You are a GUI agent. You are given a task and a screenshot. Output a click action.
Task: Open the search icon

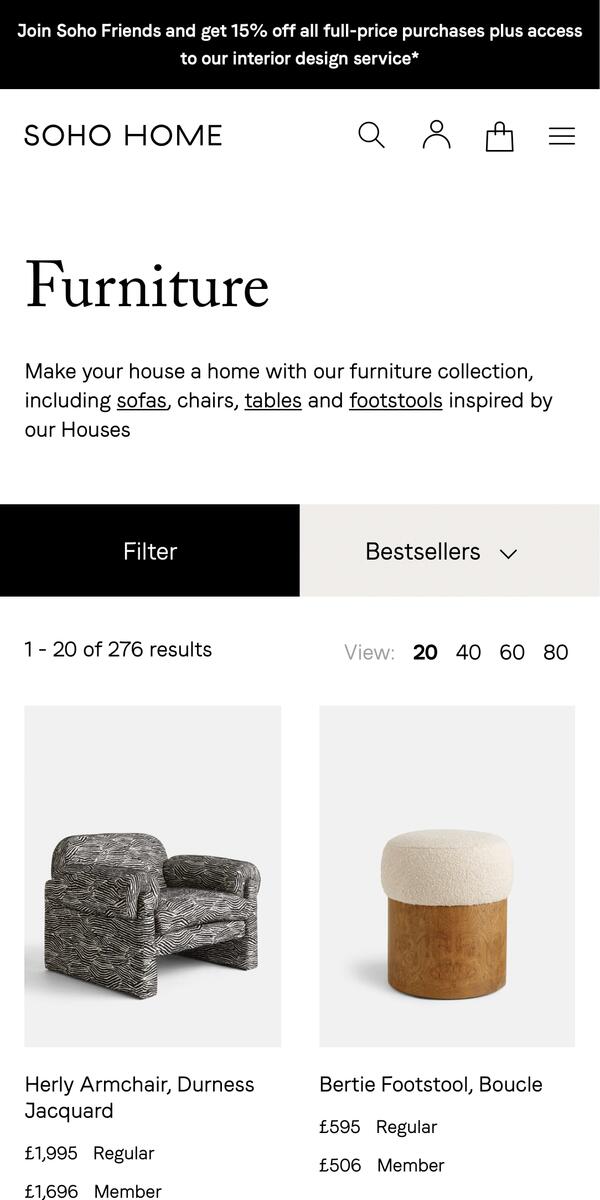pos(371,135)
